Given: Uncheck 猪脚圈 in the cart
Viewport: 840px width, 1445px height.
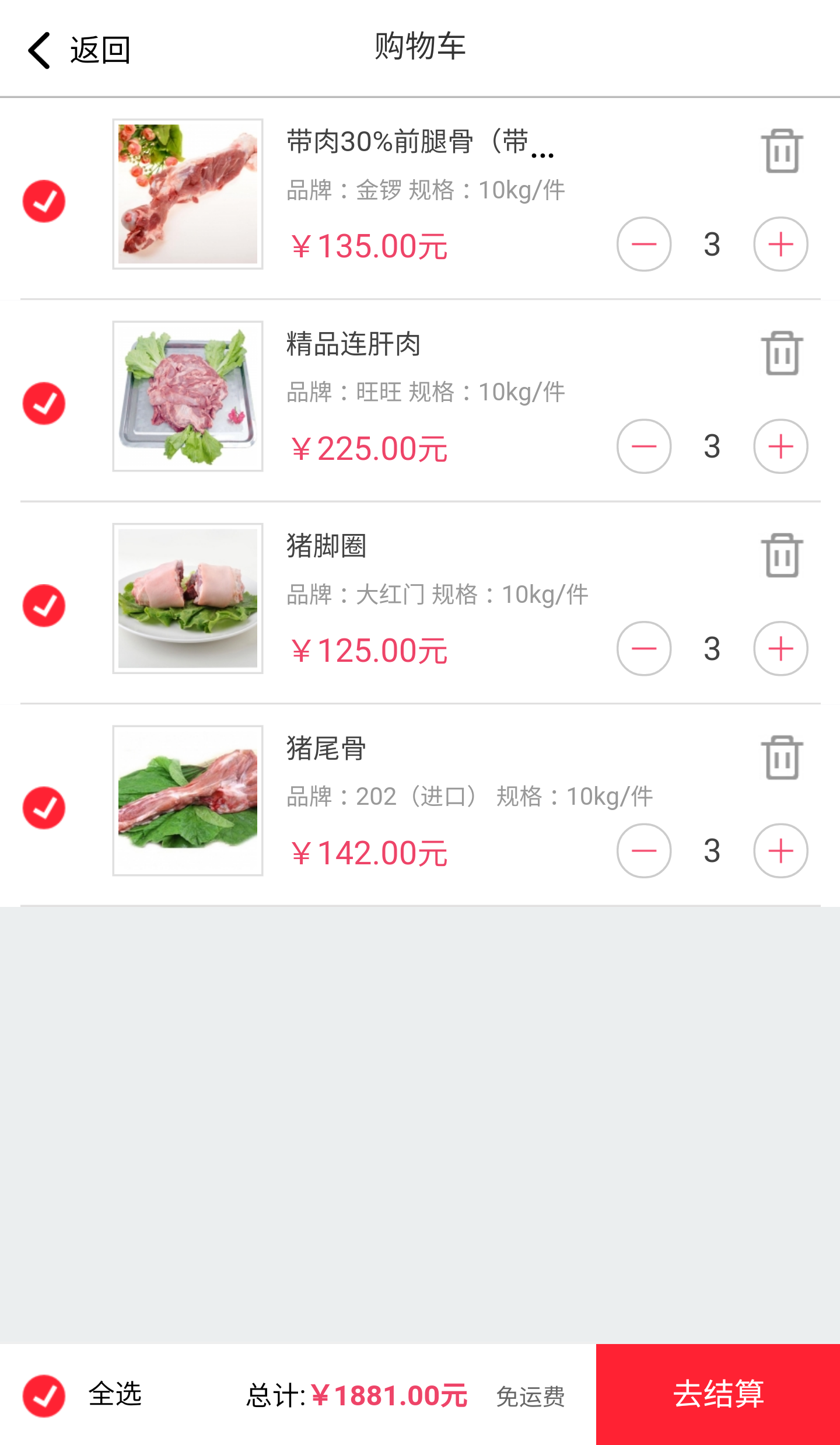Looking at the screenshot, I should coord(44,606).
